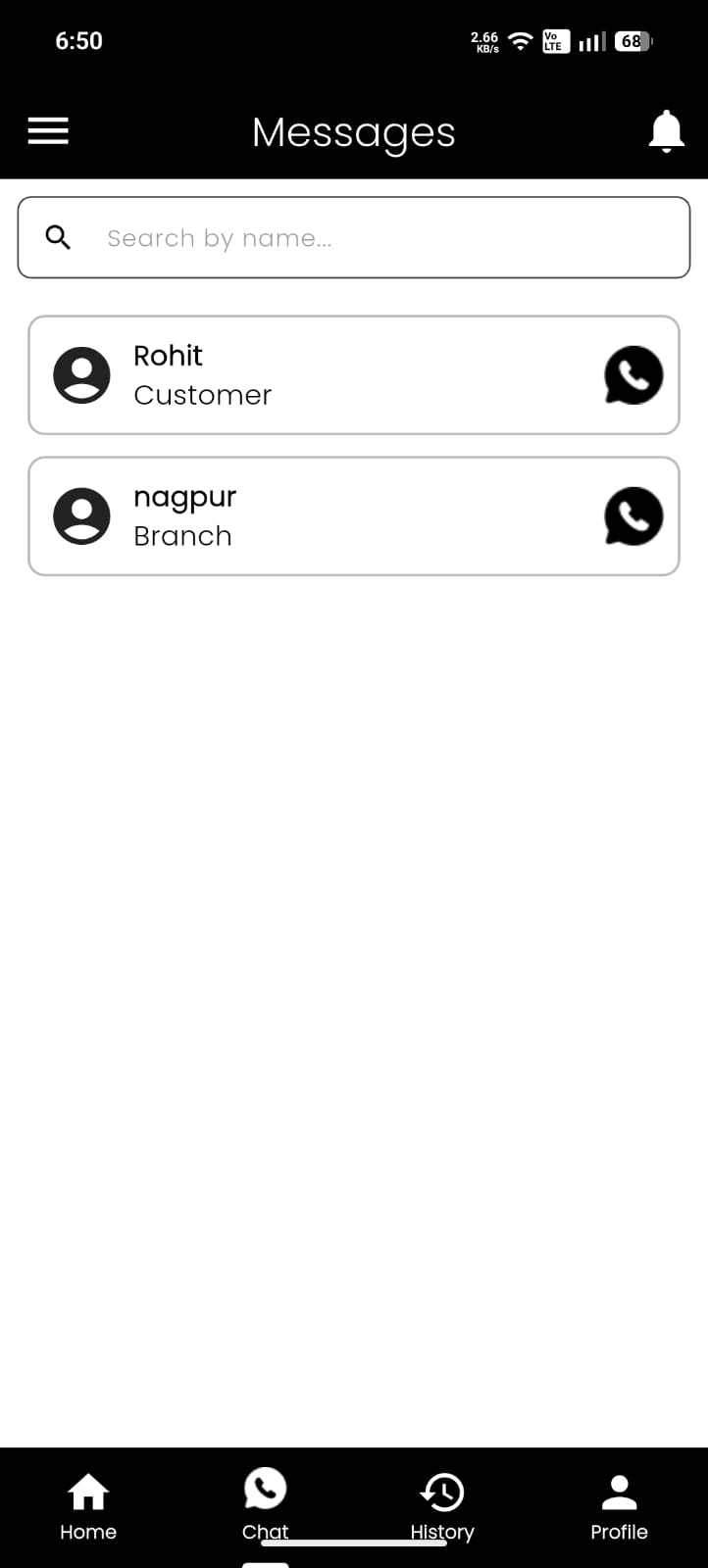Open the nagpur Branch conversation
Image resolution: width=708 pixels, height=1568 pixels.
[294, 516]
